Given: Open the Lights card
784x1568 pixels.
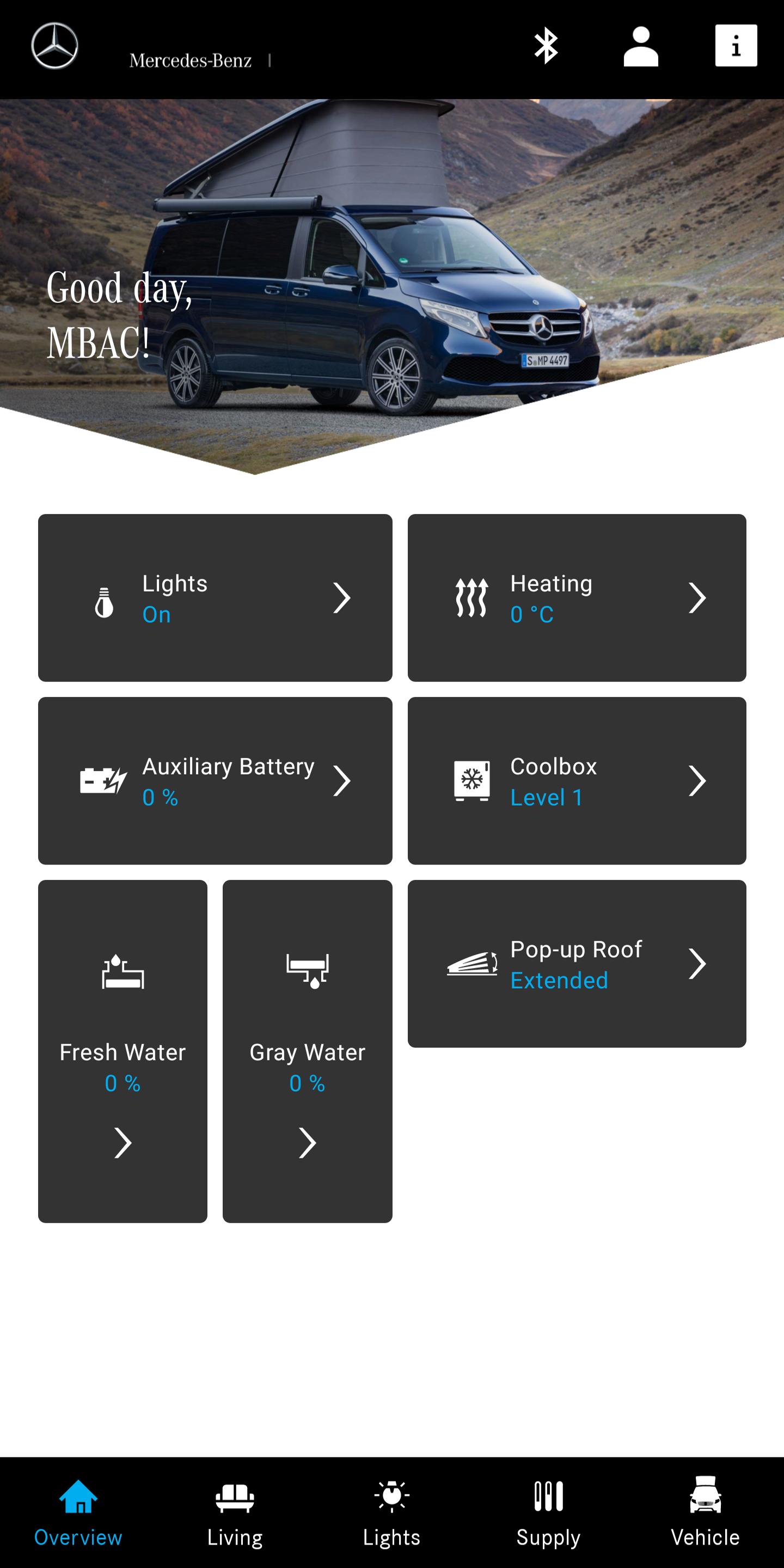Looking at the screenshot, I should tap(215, 598).
